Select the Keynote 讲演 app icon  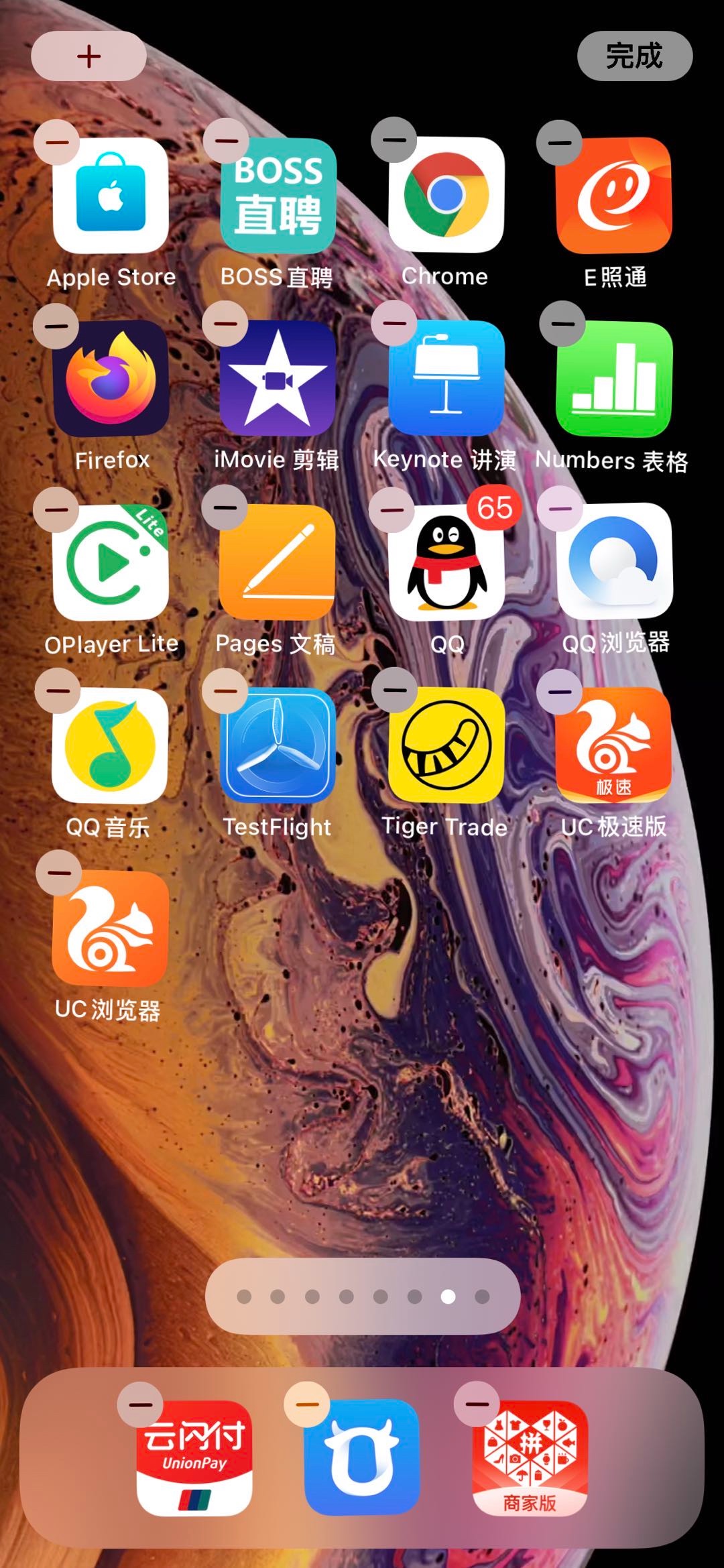[446, 379]
